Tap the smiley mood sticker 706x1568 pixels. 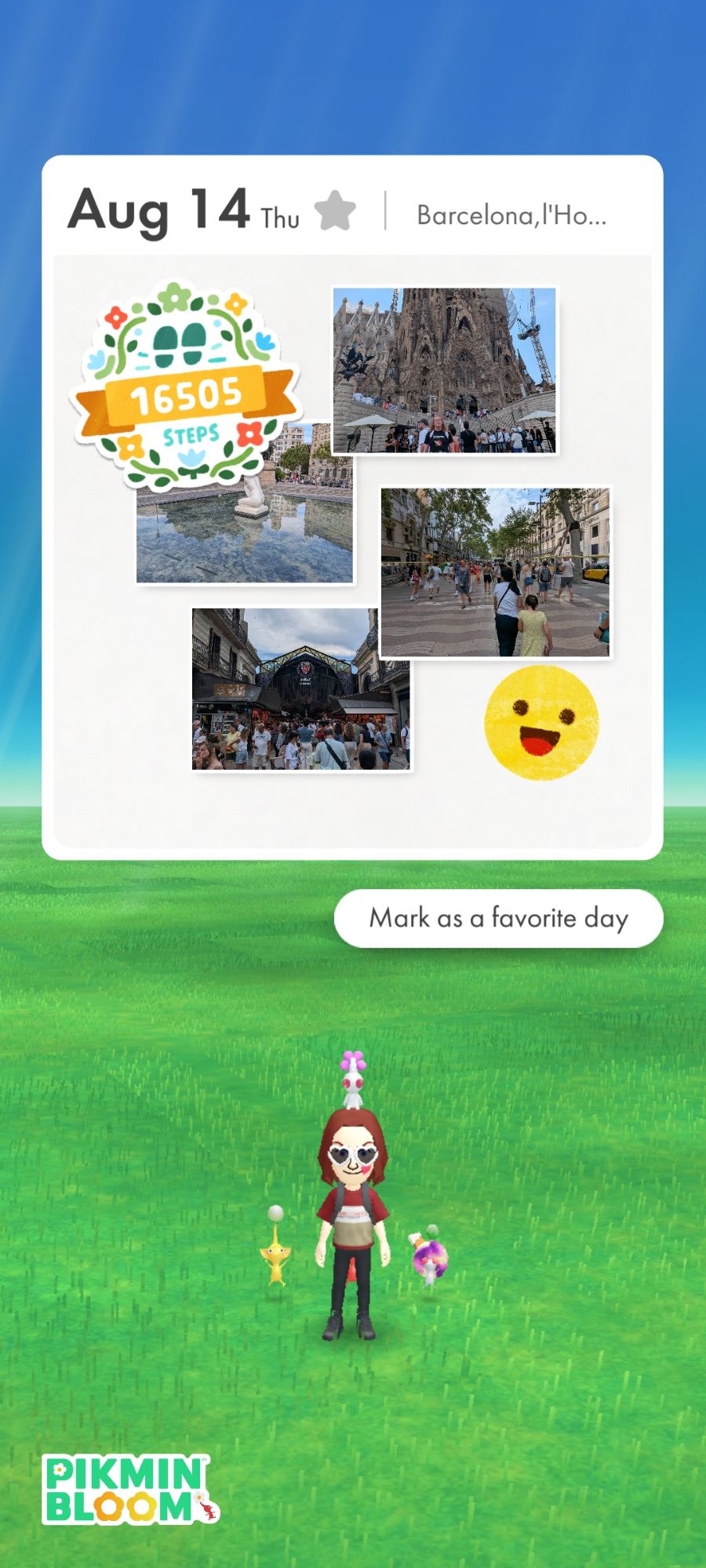[541, 723]
